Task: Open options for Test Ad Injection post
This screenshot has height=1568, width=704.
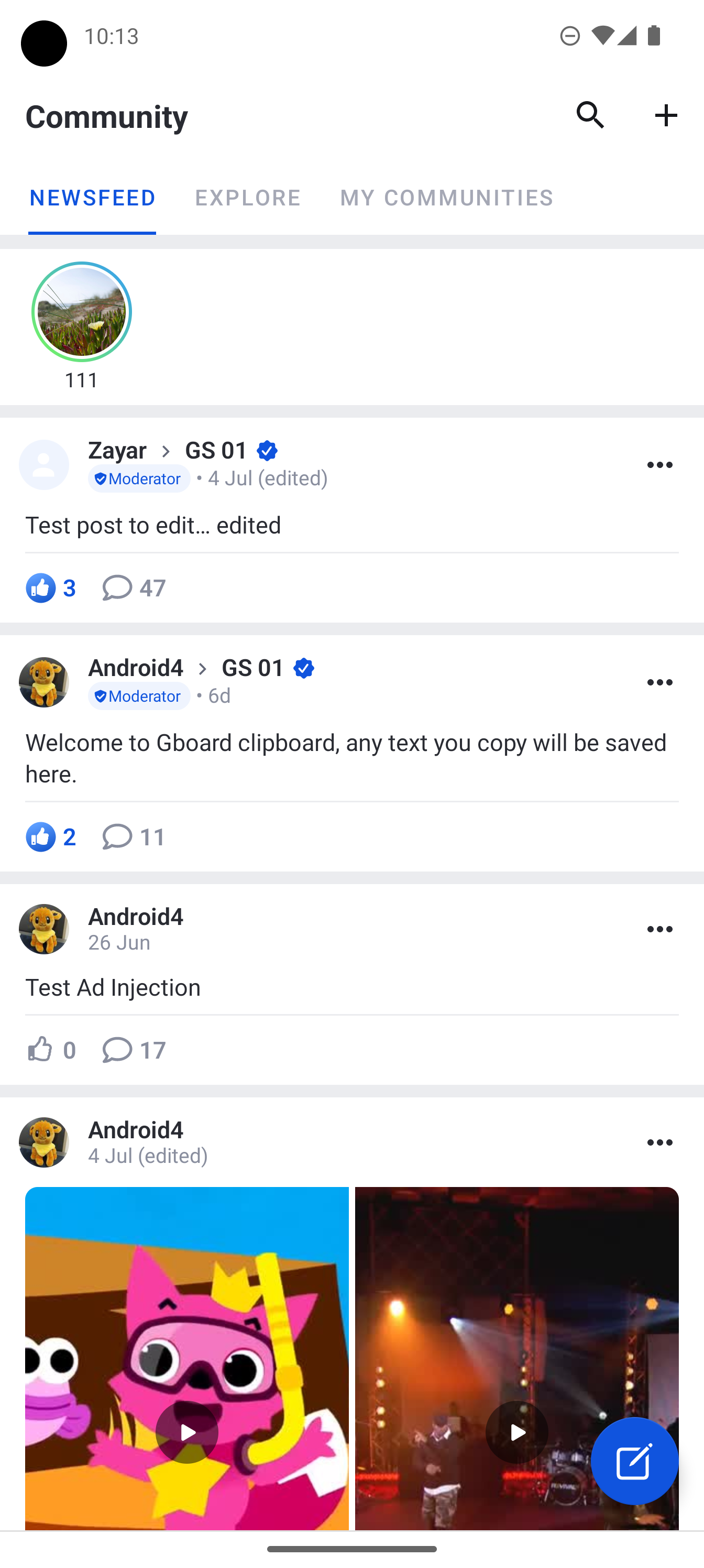Action: 659,930
